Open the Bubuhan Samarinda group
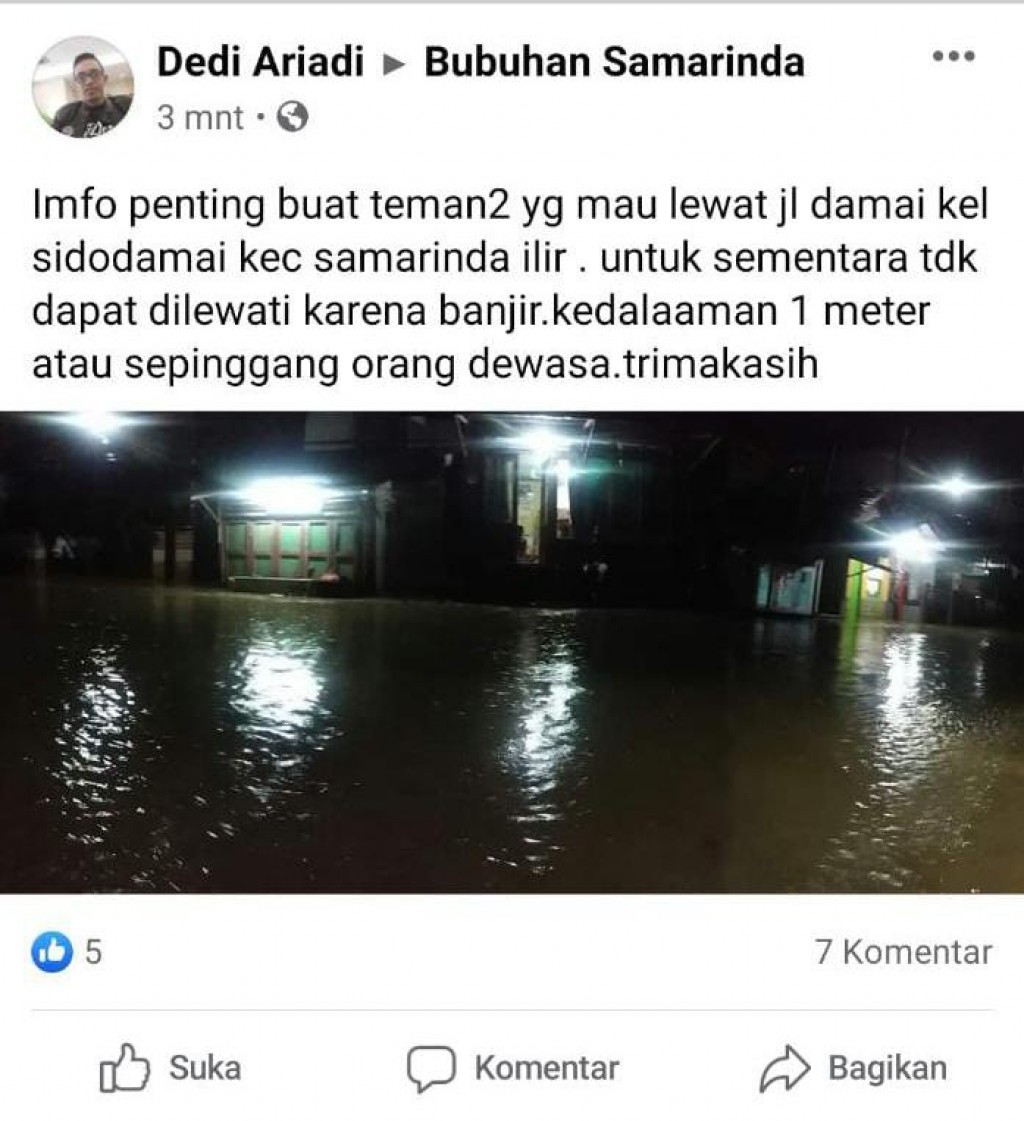Viewport: 1024px width, 1121px height. click(x=614, y=62)
